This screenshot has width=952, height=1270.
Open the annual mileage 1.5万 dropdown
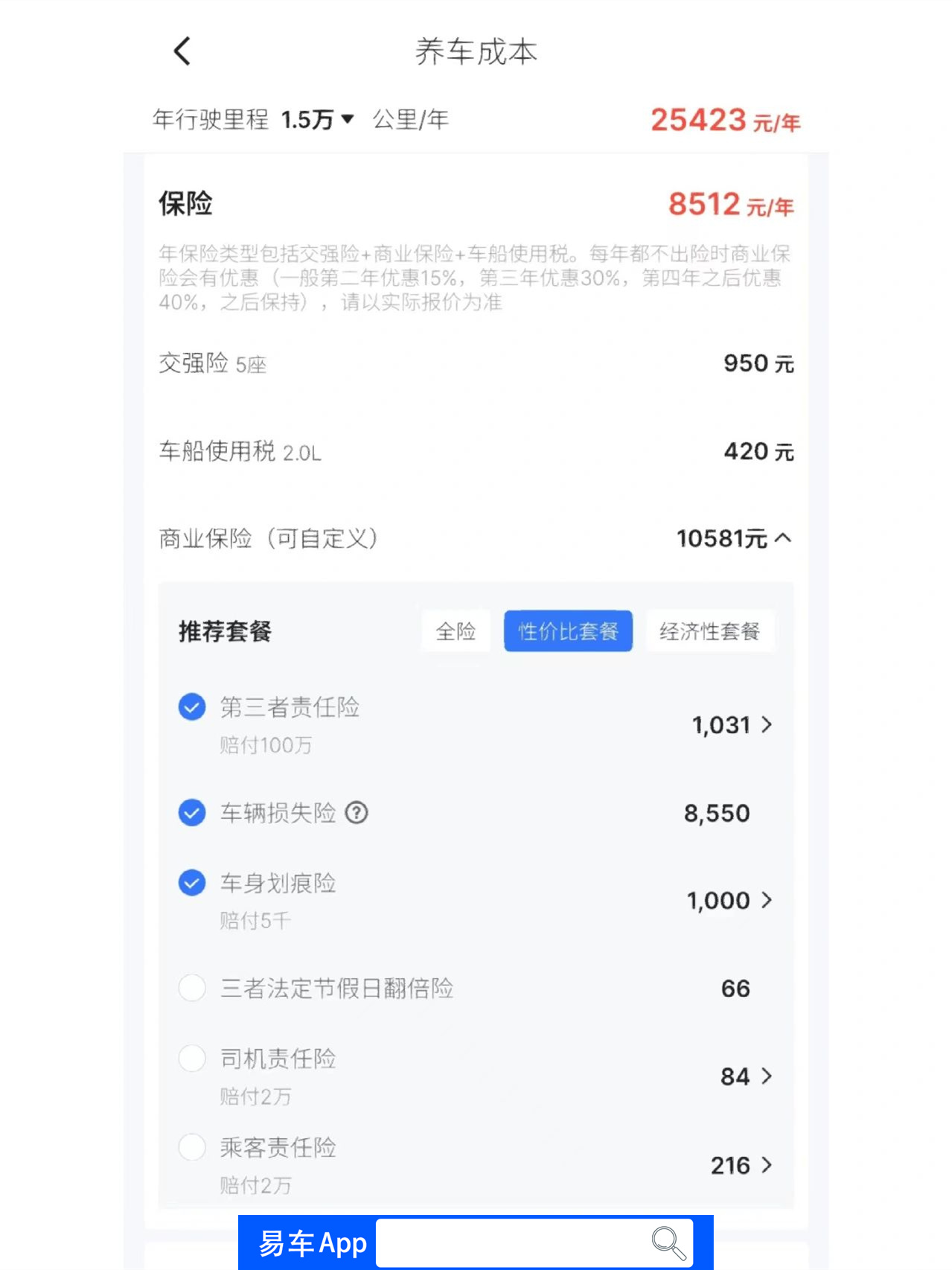pos(316,118)
